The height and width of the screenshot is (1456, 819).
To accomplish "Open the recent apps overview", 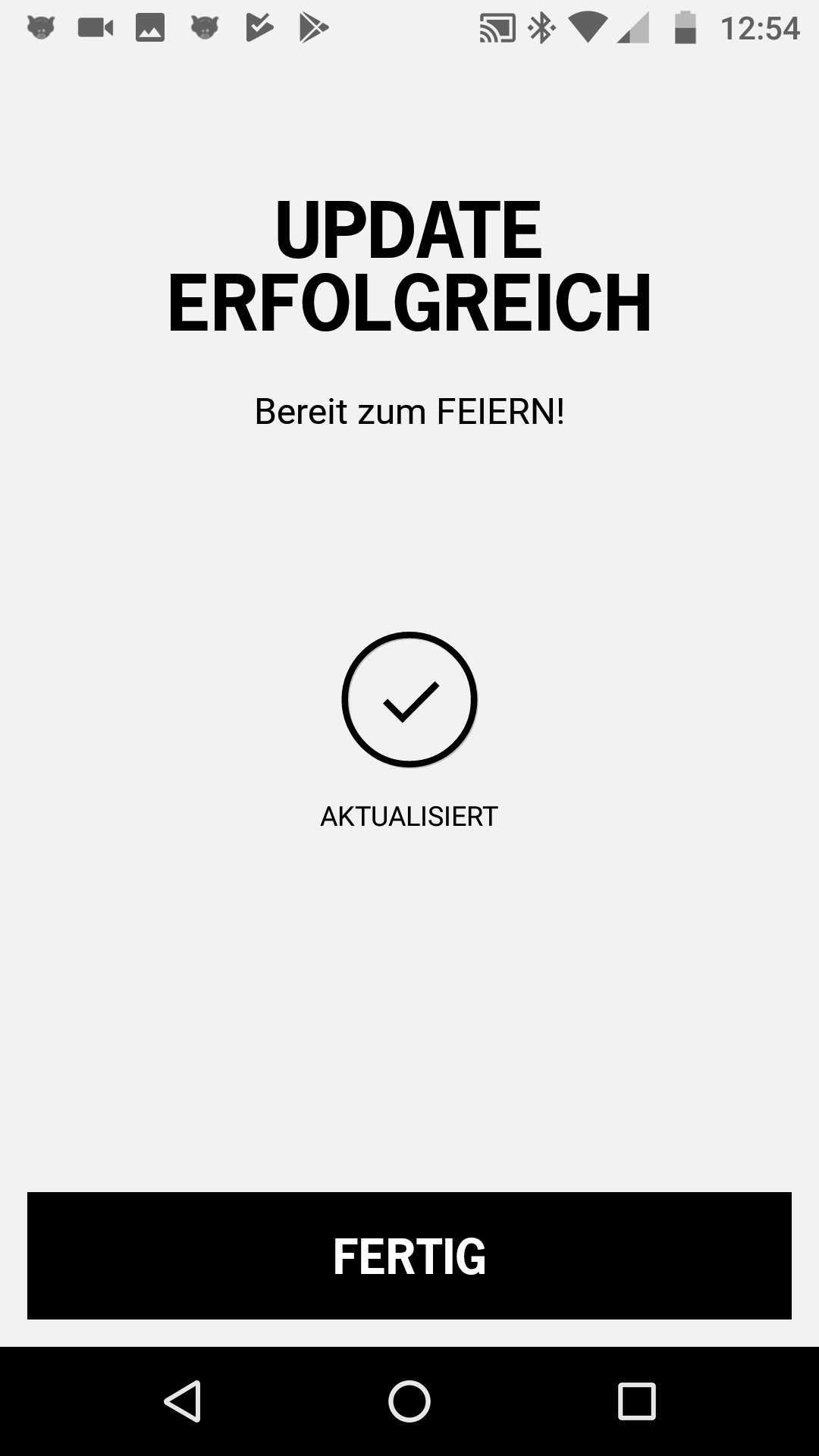I will [x=636, y=1401].
